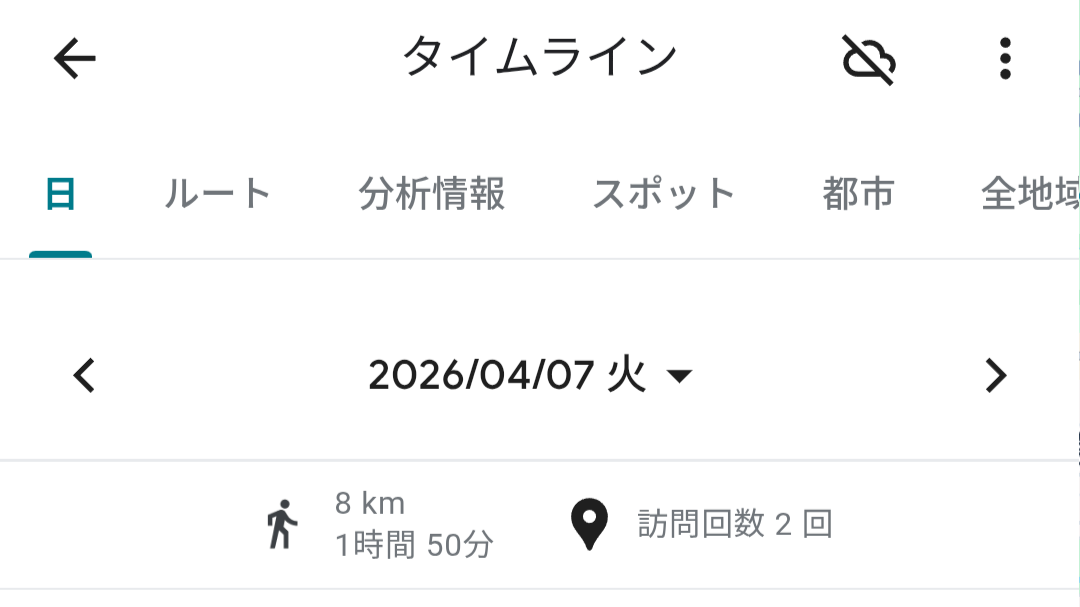Viewport: 1080px width, 607px height.
Task: Switch to the 分析情報 tab
Action: click(x=431, y=194)
